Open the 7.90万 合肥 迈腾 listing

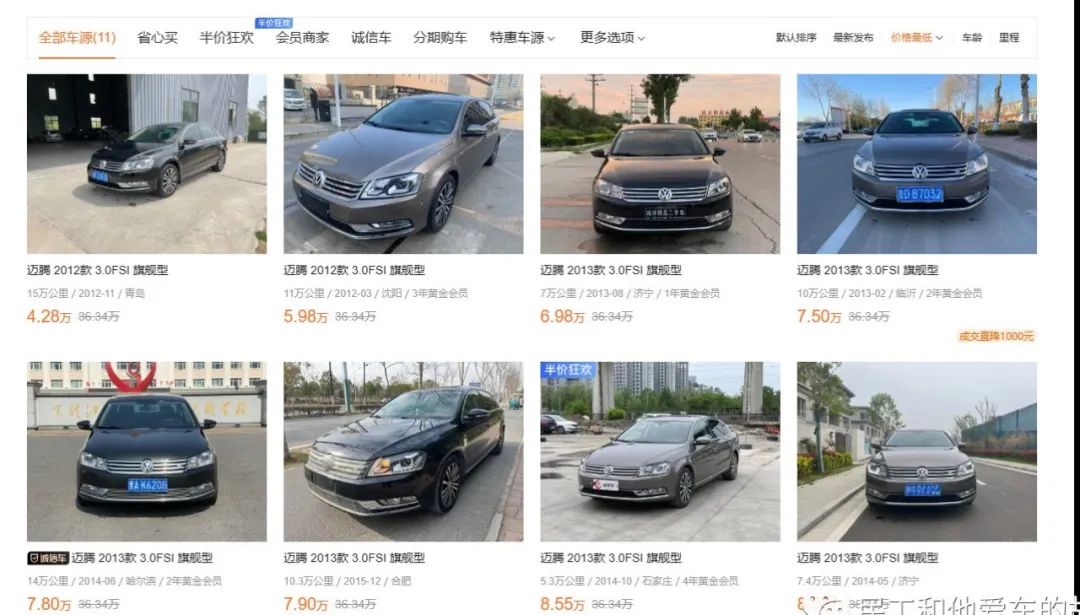pyautogui.click(x=403, y=452)
